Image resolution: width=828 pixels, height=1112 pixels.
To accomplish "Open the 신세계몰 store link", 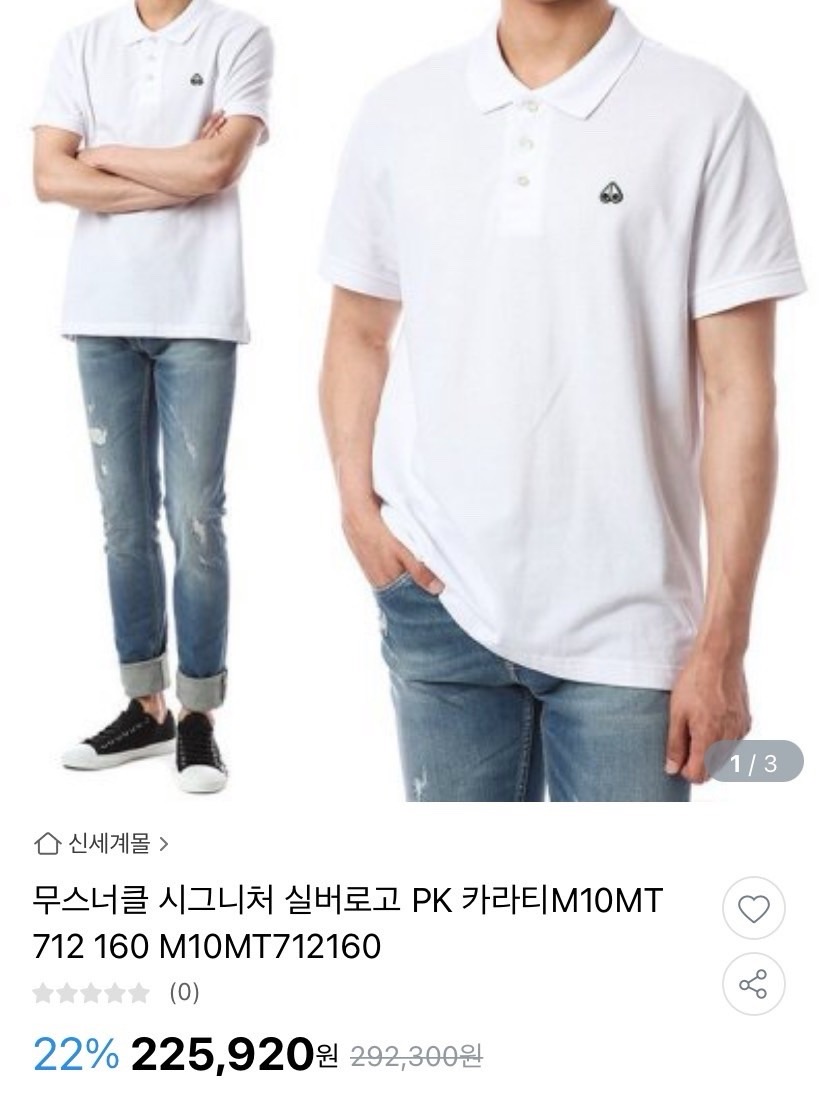I will 102,843.
